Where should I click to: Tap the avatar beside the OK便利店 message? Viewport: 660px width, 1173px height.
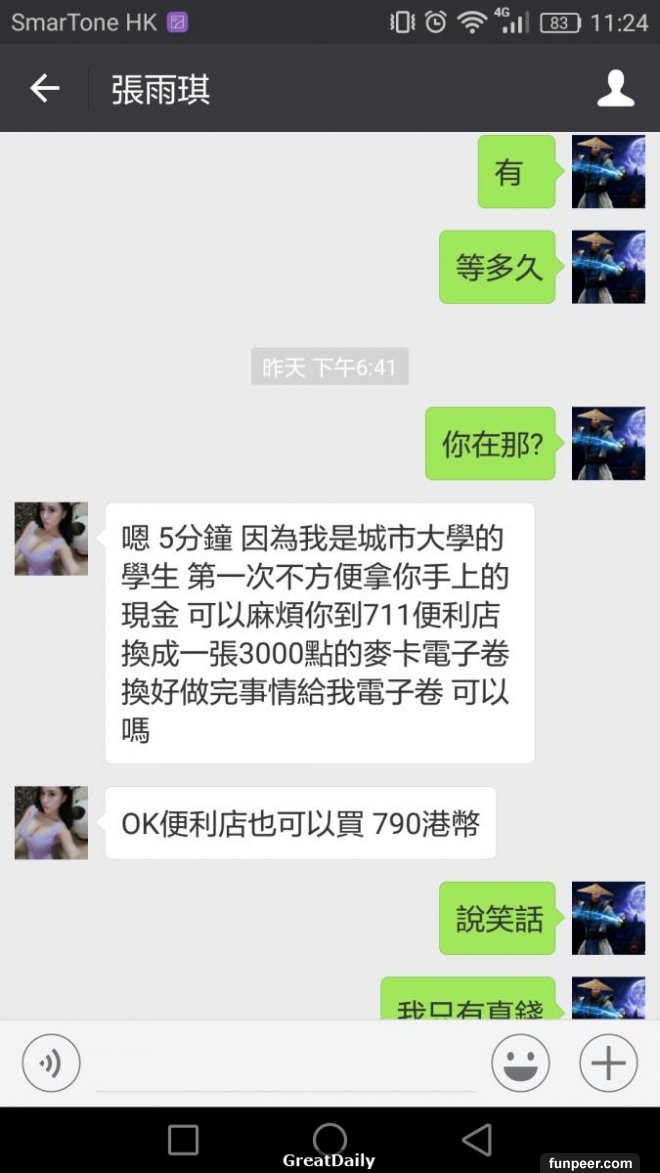click(51, 822)
